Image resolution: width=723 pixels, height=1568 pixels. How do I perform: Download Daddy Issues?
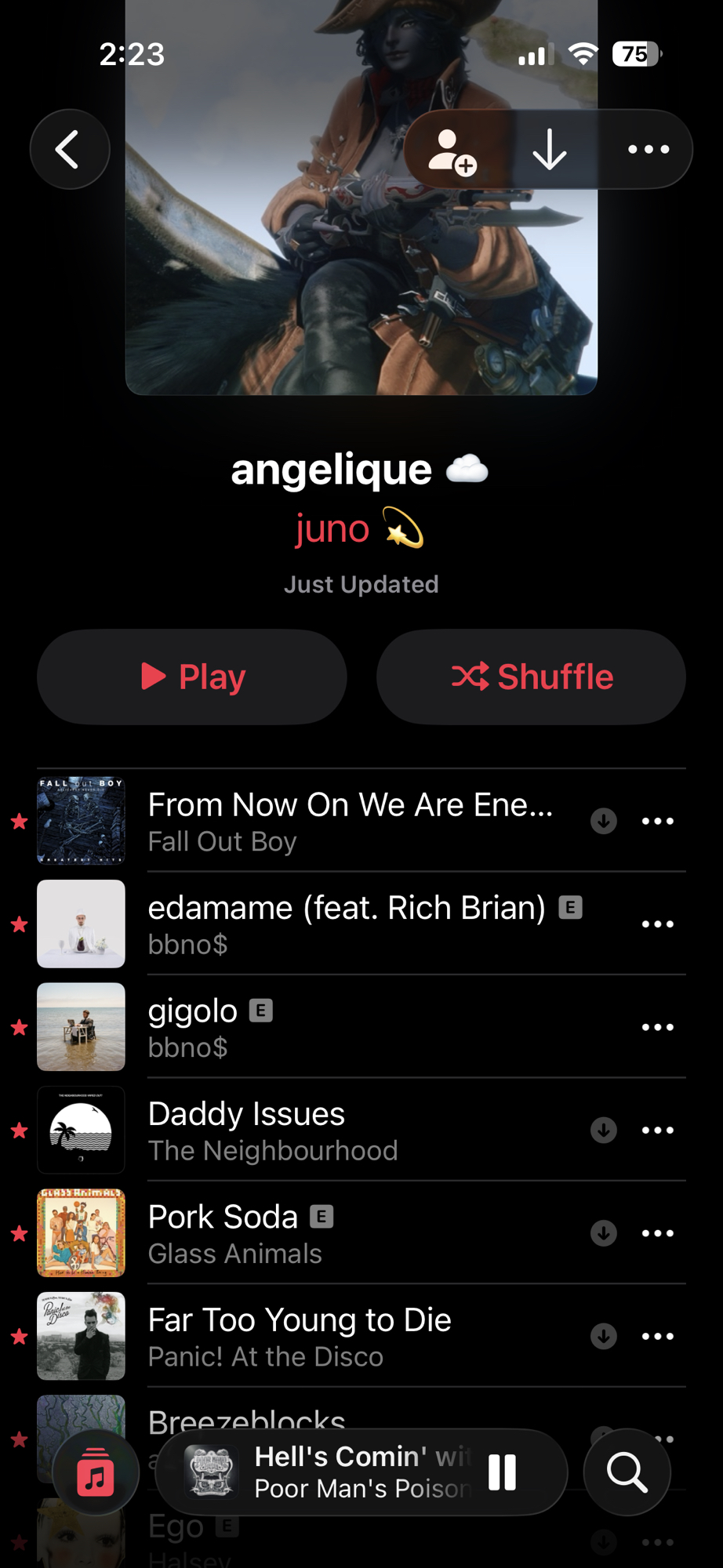point(604,1131)
